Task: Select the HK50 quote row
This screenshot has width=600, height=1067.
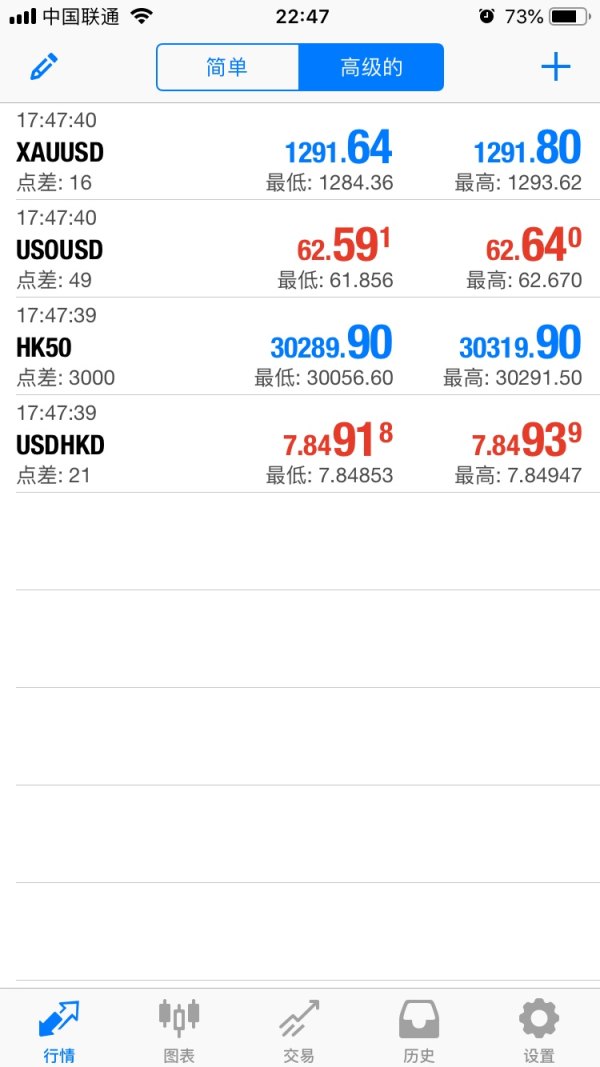Action: [x=300, y=346]
